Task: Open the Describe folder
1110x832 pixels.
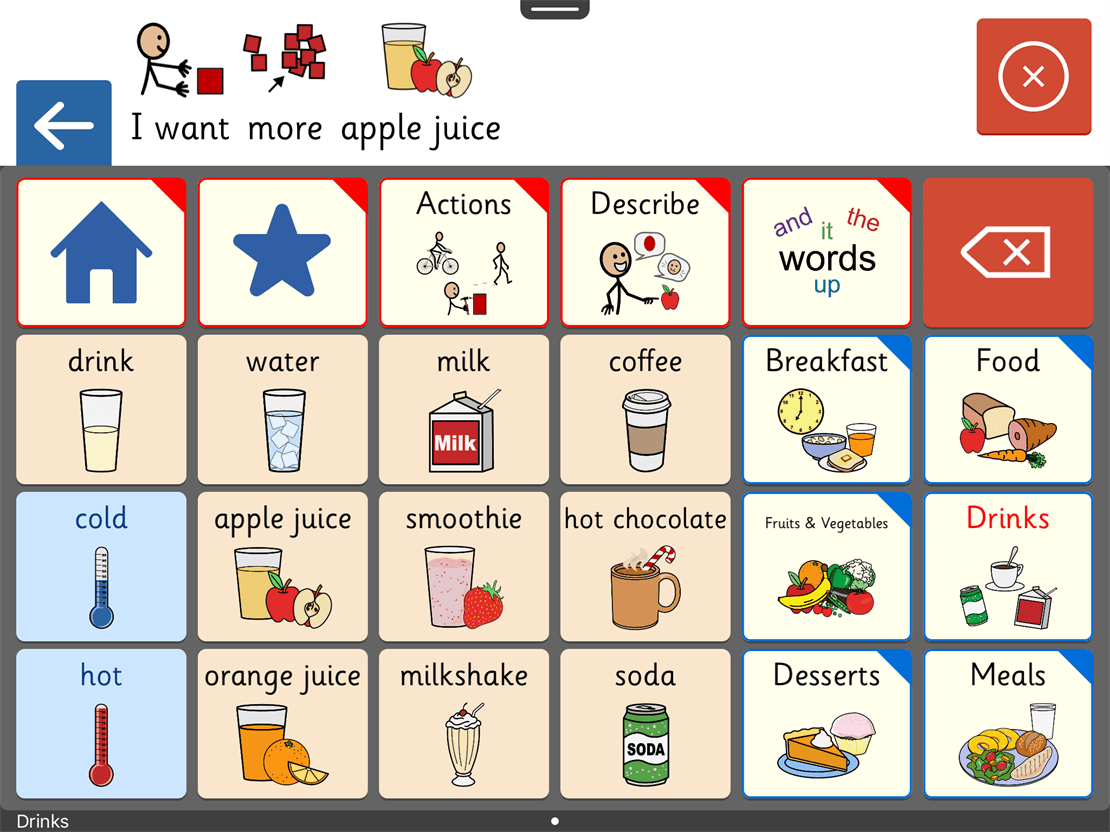Action: click(x=645, y=252)
